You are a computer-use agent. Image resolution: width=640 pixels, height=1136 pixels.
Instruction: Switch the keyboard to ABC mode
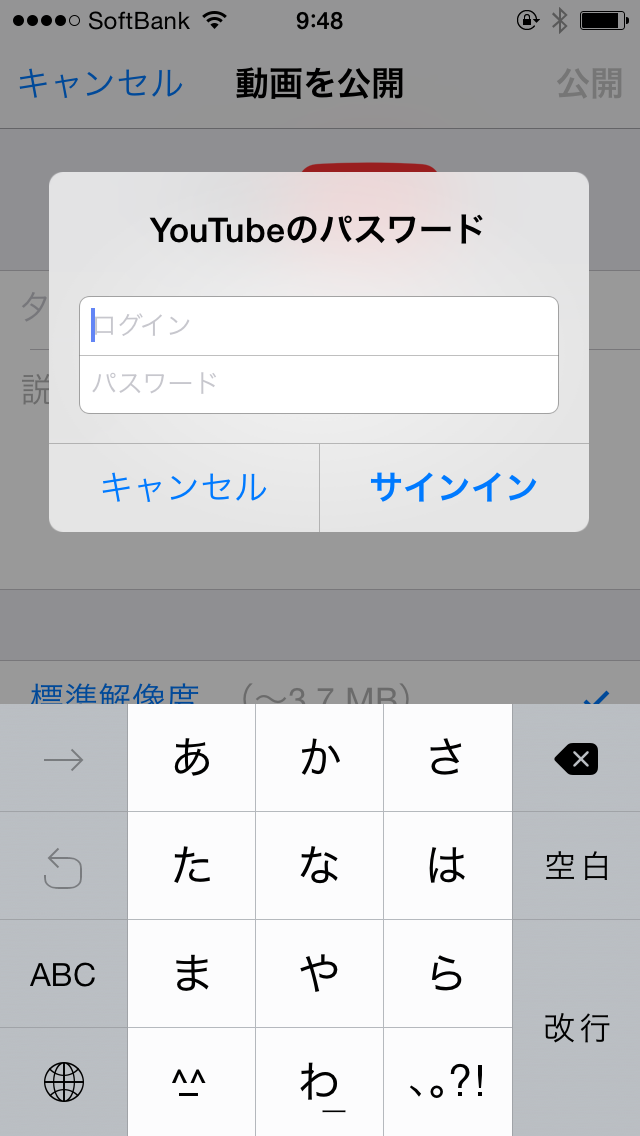63,974
